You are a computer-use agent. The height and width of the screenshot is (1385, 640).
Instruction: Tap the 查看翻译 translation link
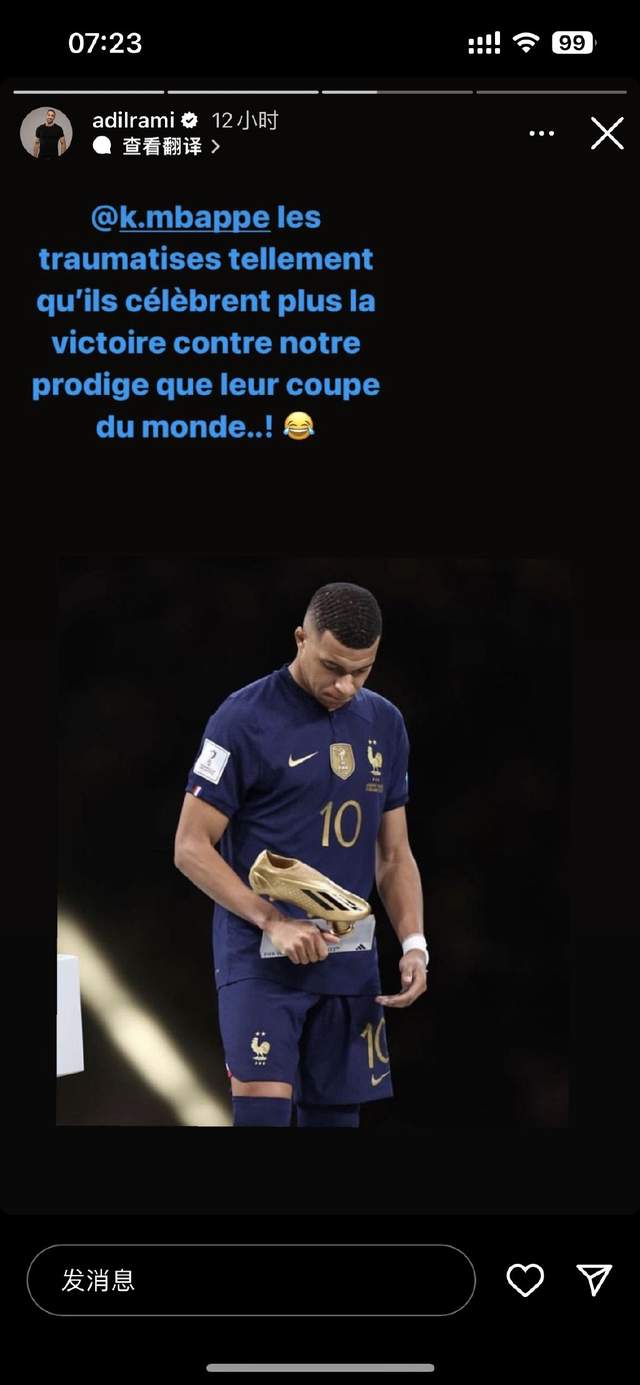(x=161, y=146)
